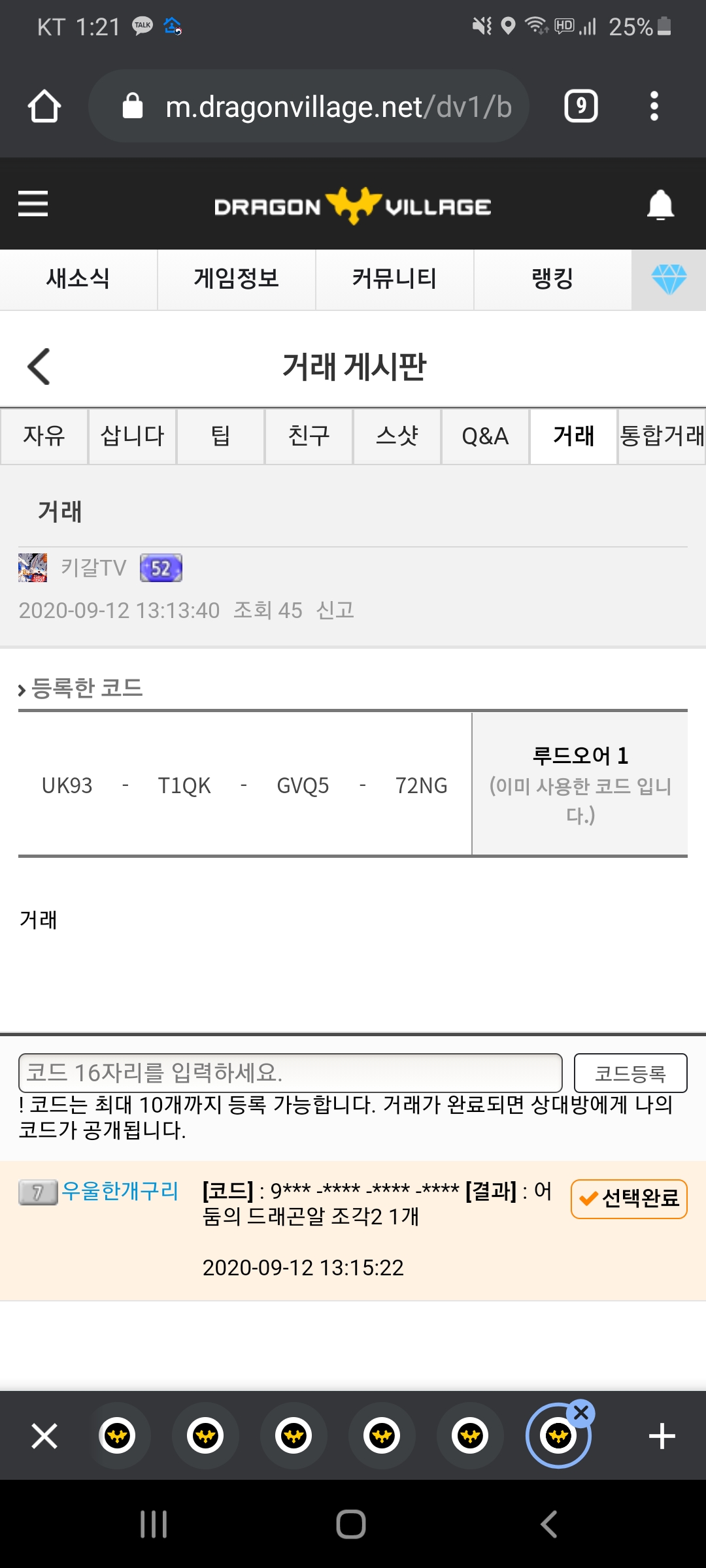706x1568 pixels.
Task: Open the browser overflow menu
Action: coord(654,106)
